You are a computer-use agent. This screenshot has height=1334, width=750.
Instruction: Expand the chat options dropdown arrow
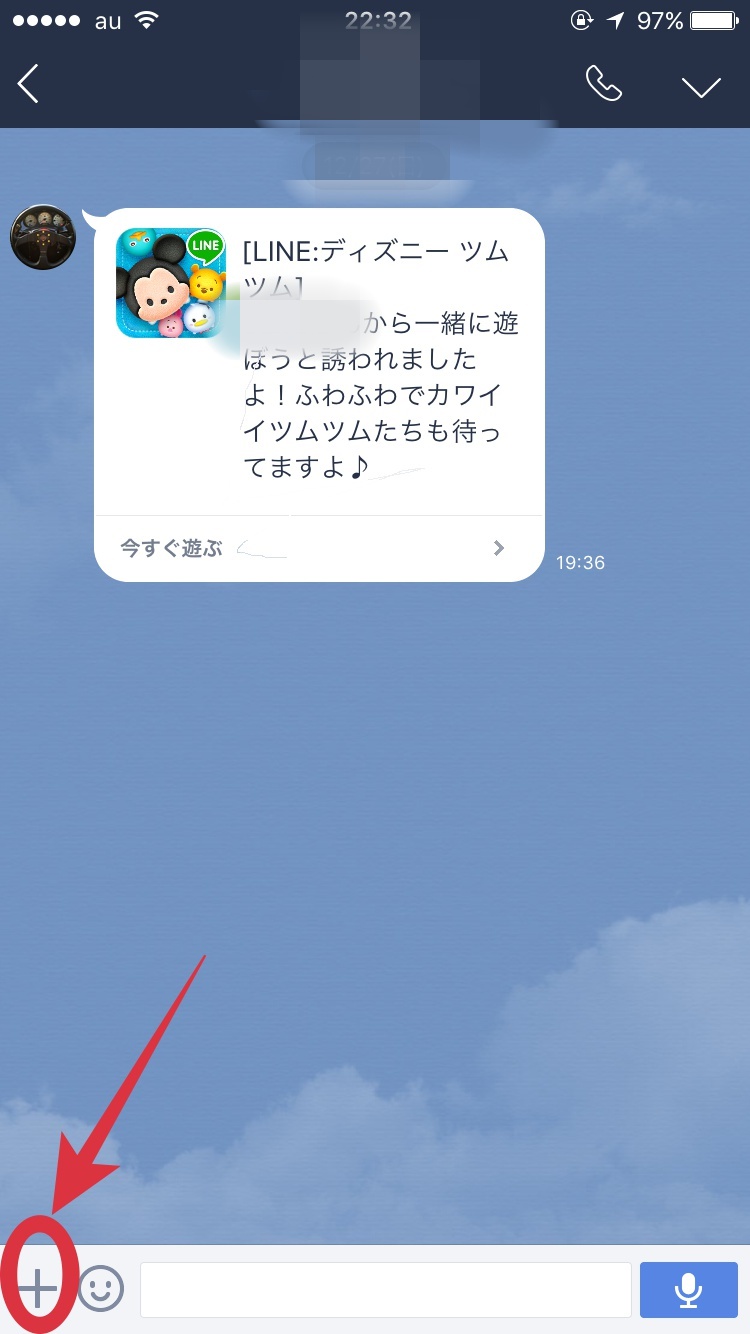701,87
